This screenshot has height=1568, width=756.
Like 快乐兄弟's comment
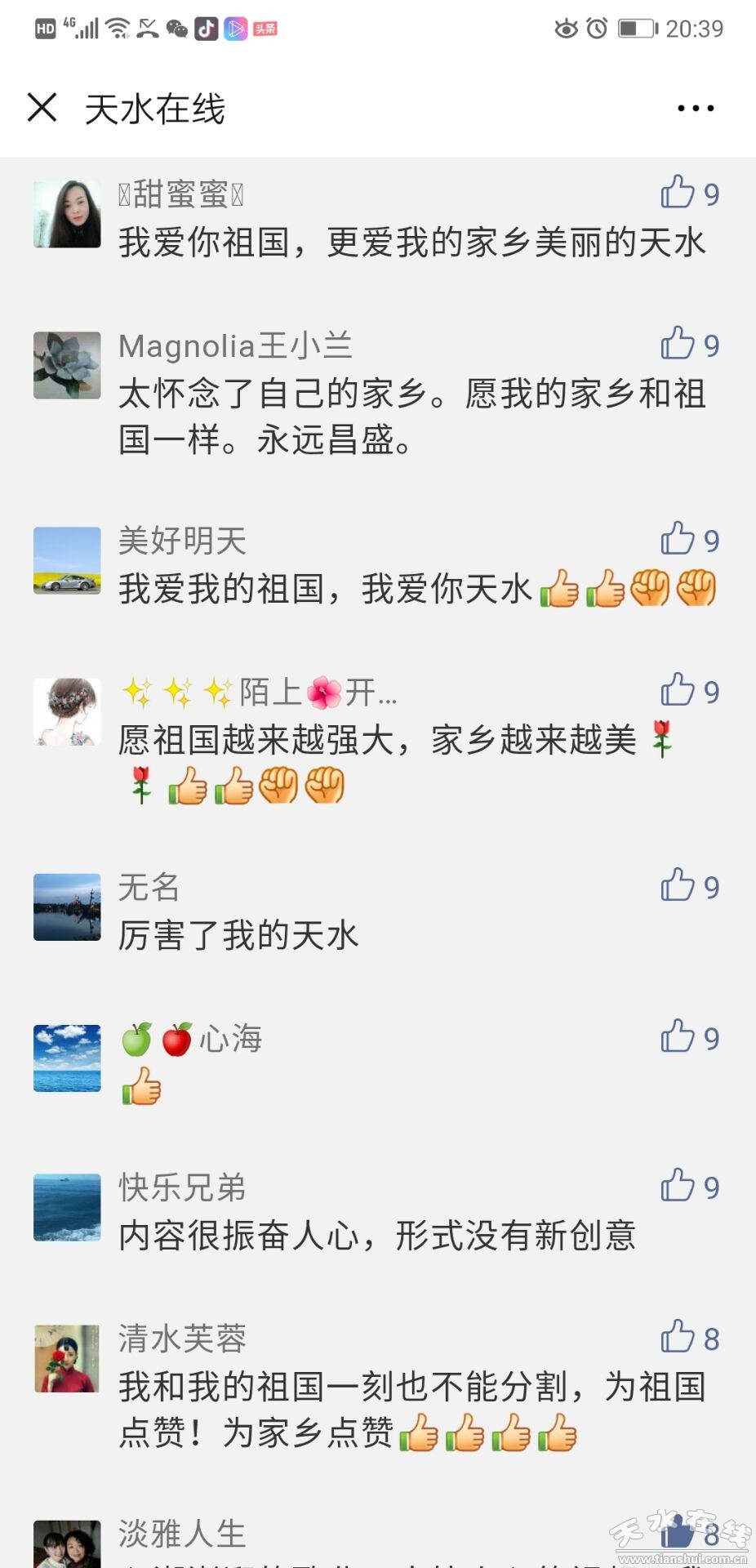coord(678,1186)
